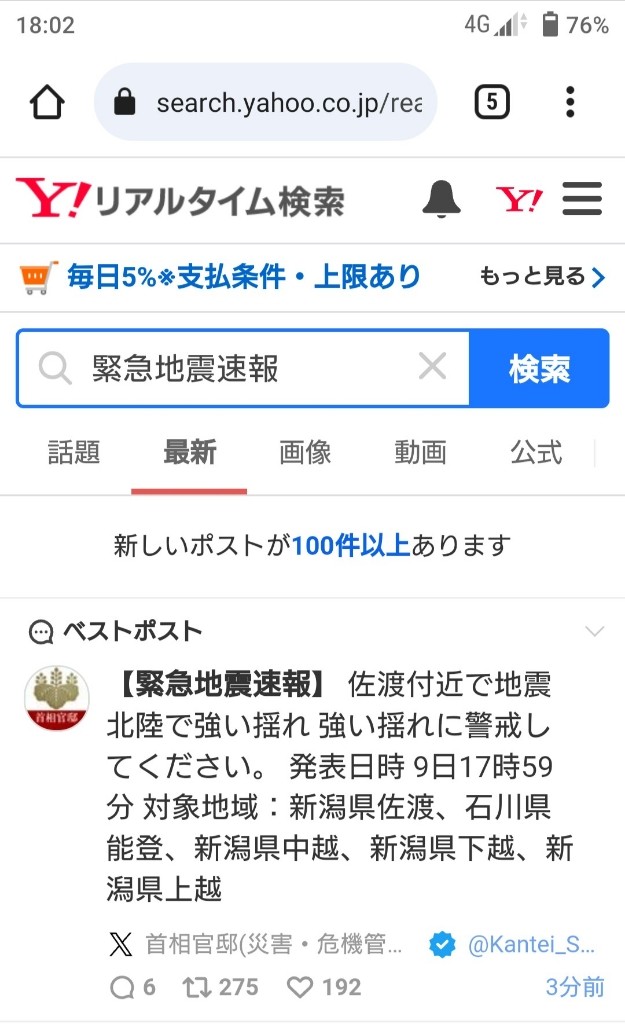Open the Yahoo notifications bell

click(441, 200)
